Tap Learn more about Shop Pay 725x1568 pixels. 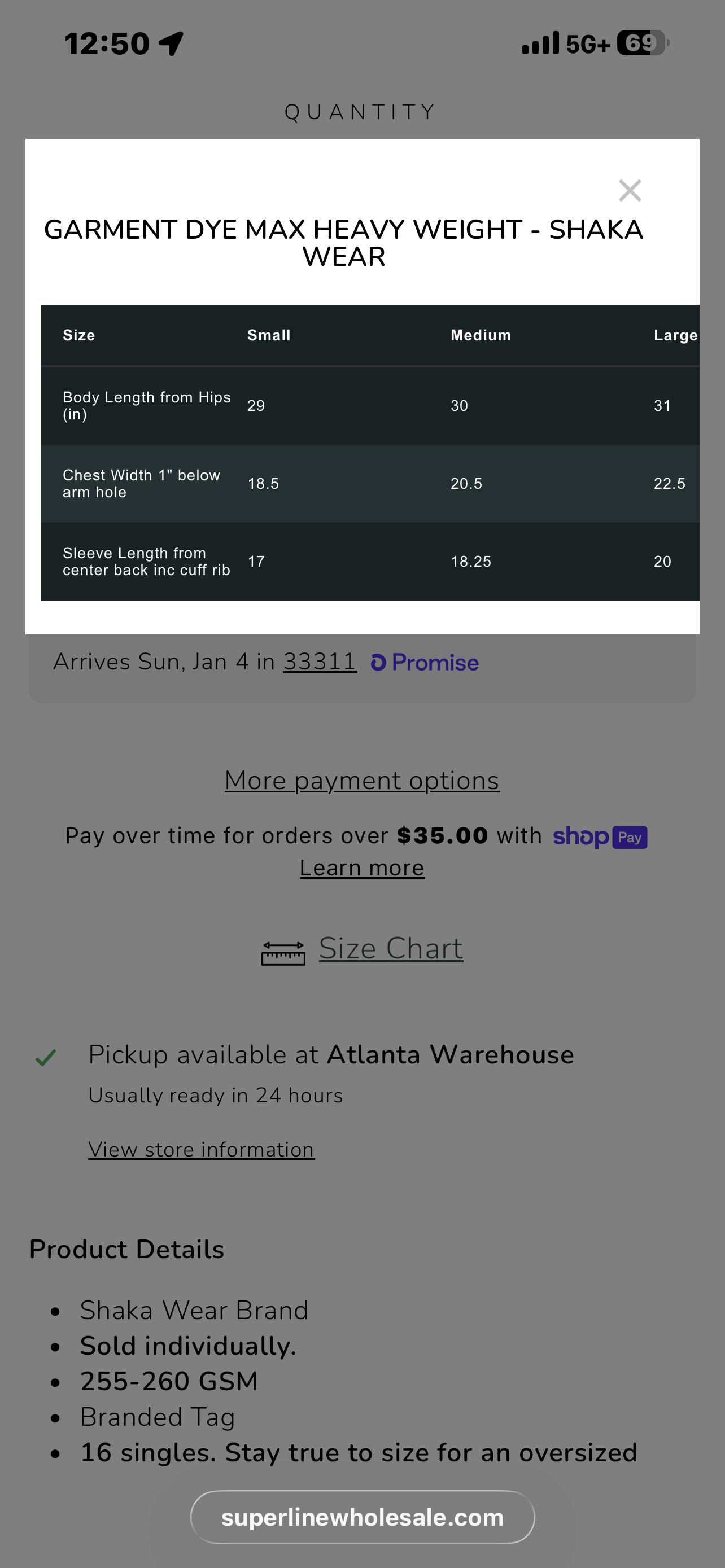coord(362,868)
